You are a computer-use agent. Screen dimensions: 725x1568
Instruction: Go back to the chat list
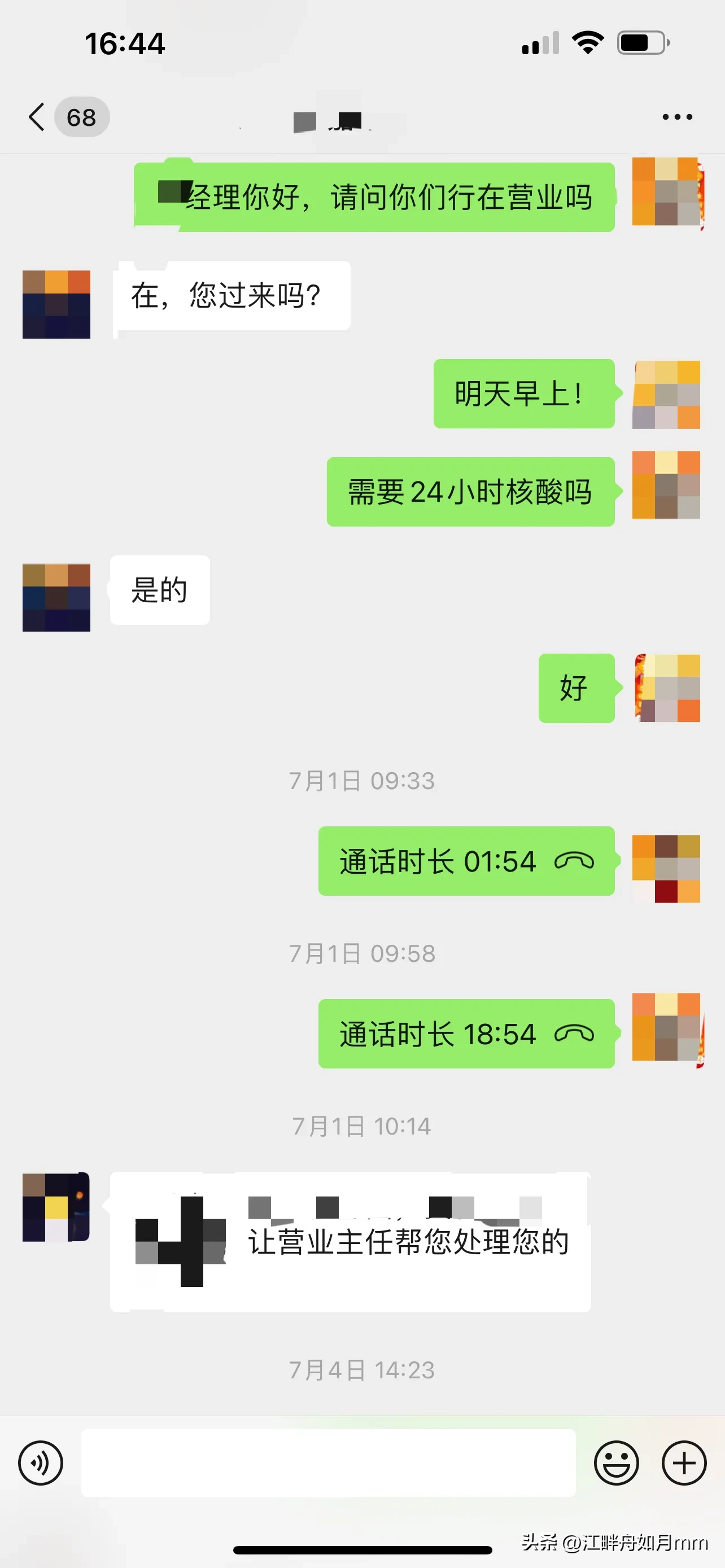point(38,116)
